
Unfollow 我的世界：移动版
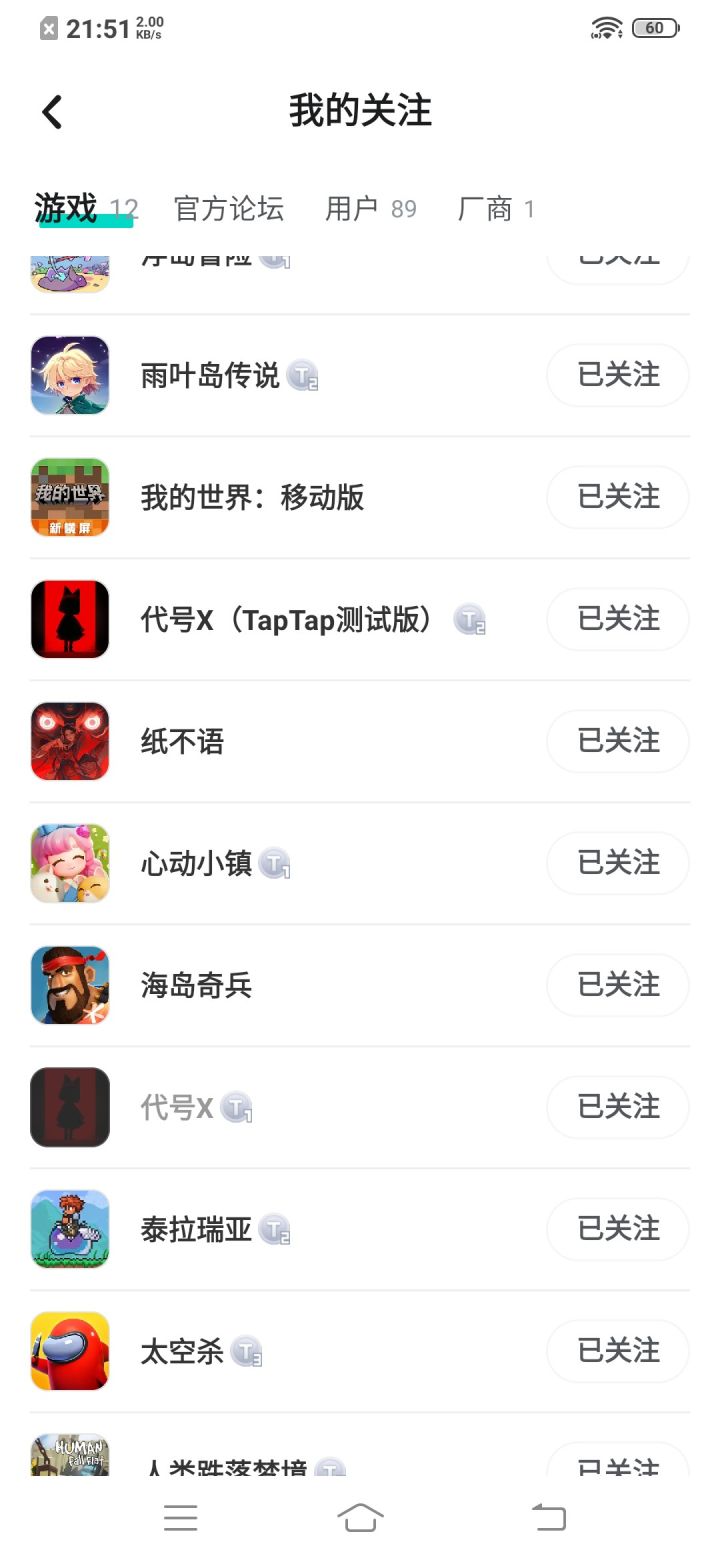(x=618, y=497)
